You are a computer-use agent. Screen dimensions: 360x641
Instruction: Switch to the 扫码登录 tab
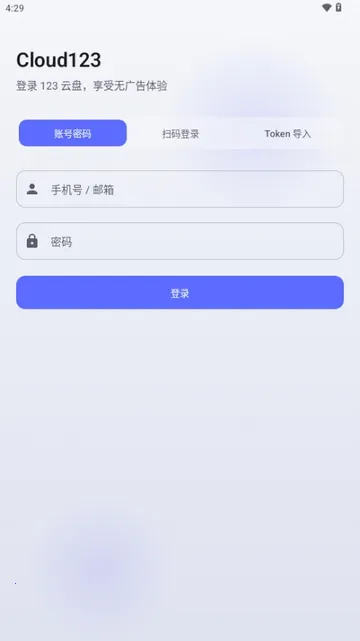(x=180, y=133)
